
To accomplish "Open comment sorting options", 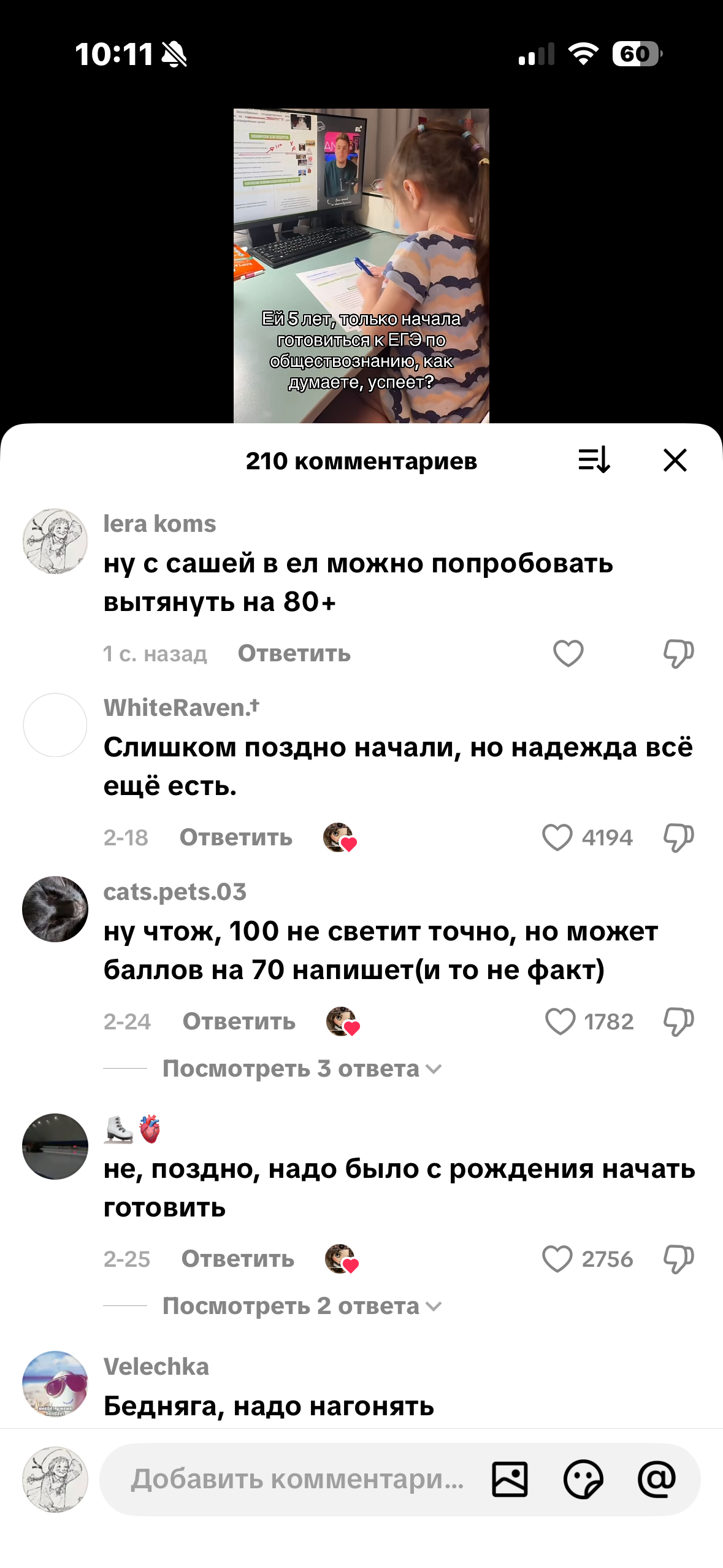I will 594,460.
